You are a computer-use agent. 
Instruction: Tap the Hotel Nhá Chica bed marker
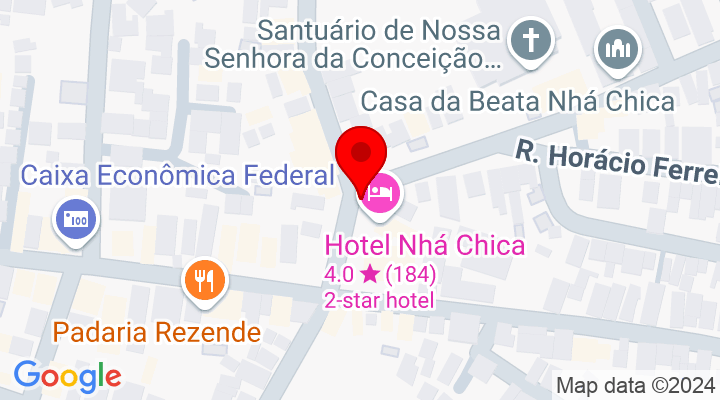381,192
